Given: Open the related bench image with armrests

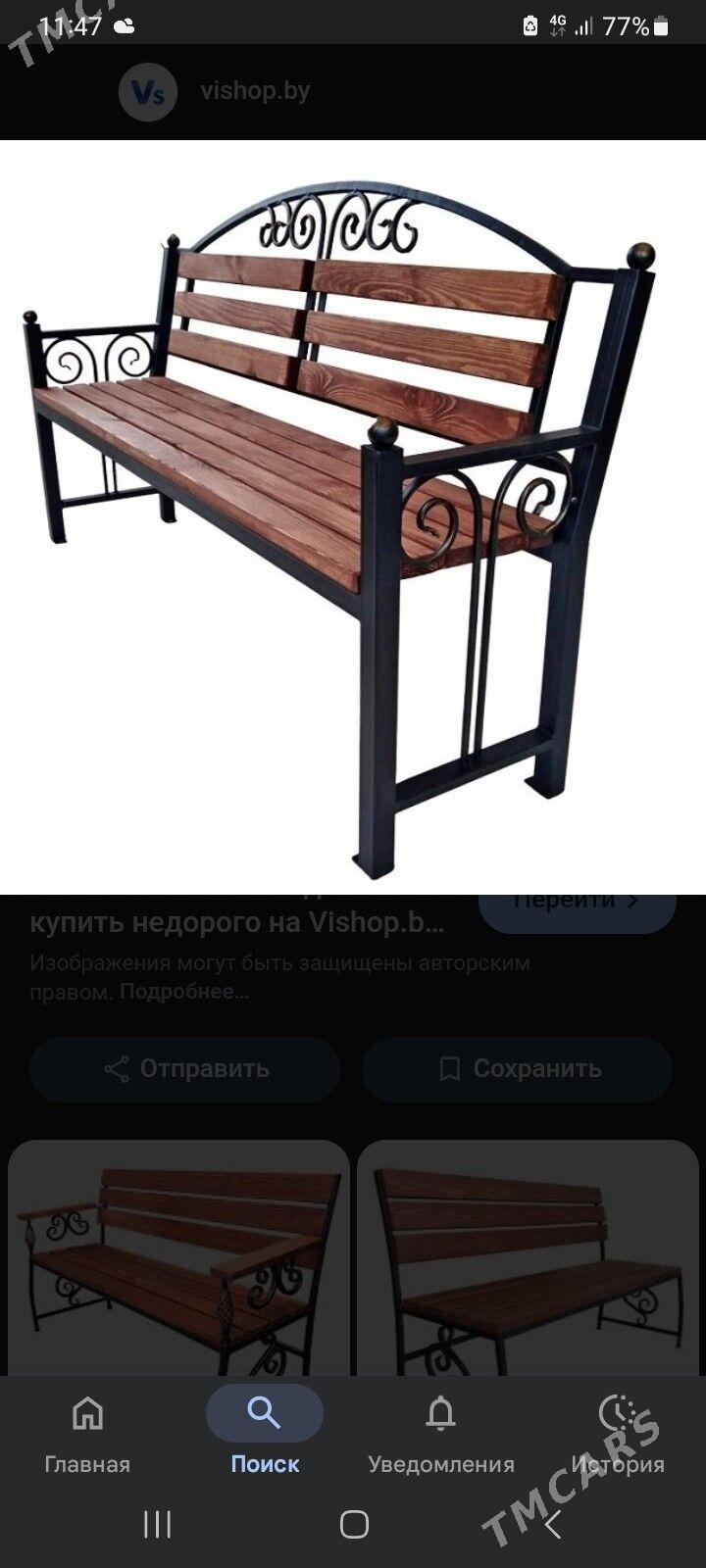Looking at the screenshot, I should 178,1259.
